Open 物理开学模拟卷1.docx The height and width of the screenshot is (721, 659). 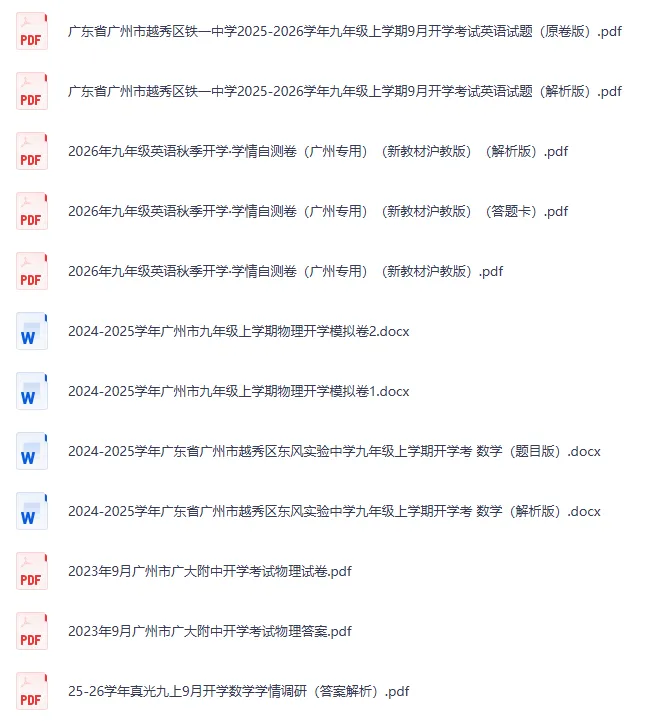tap(238, 391)
